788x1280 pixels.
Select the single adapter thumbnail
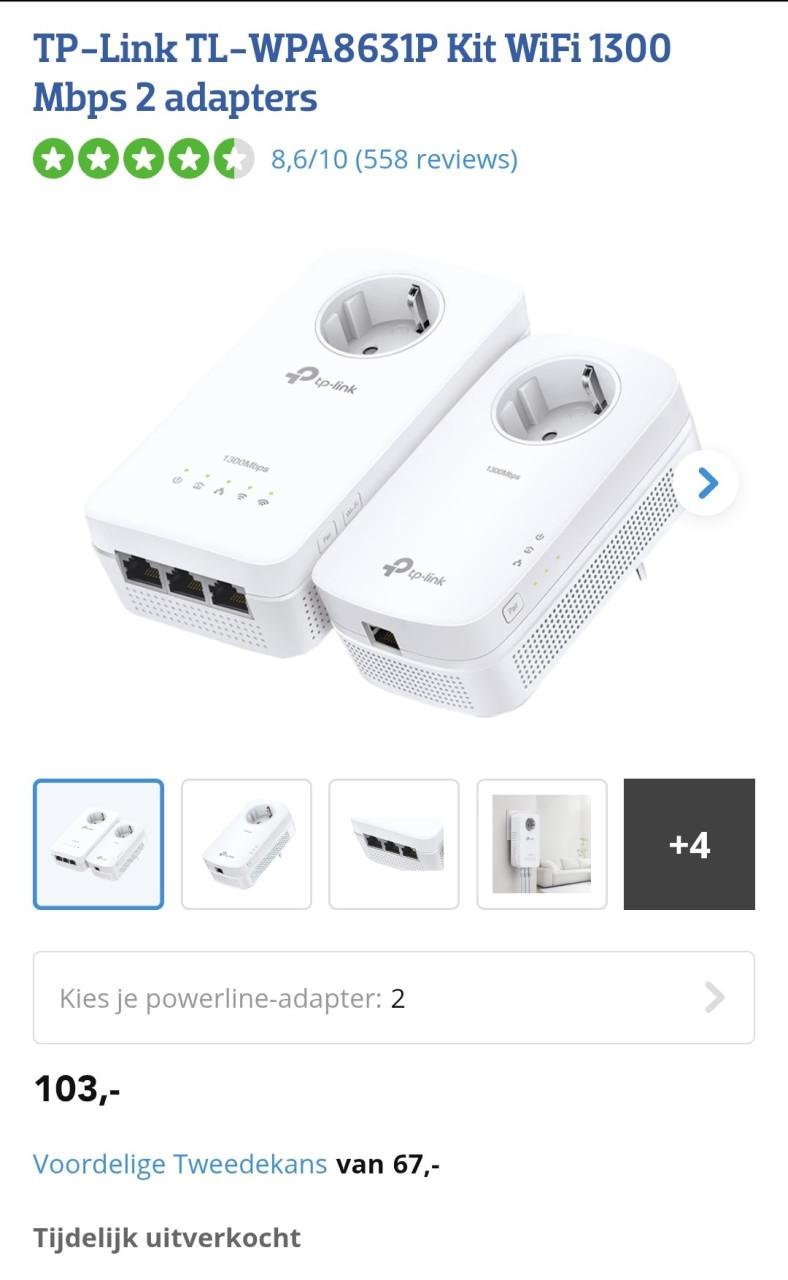coord(245,843)
